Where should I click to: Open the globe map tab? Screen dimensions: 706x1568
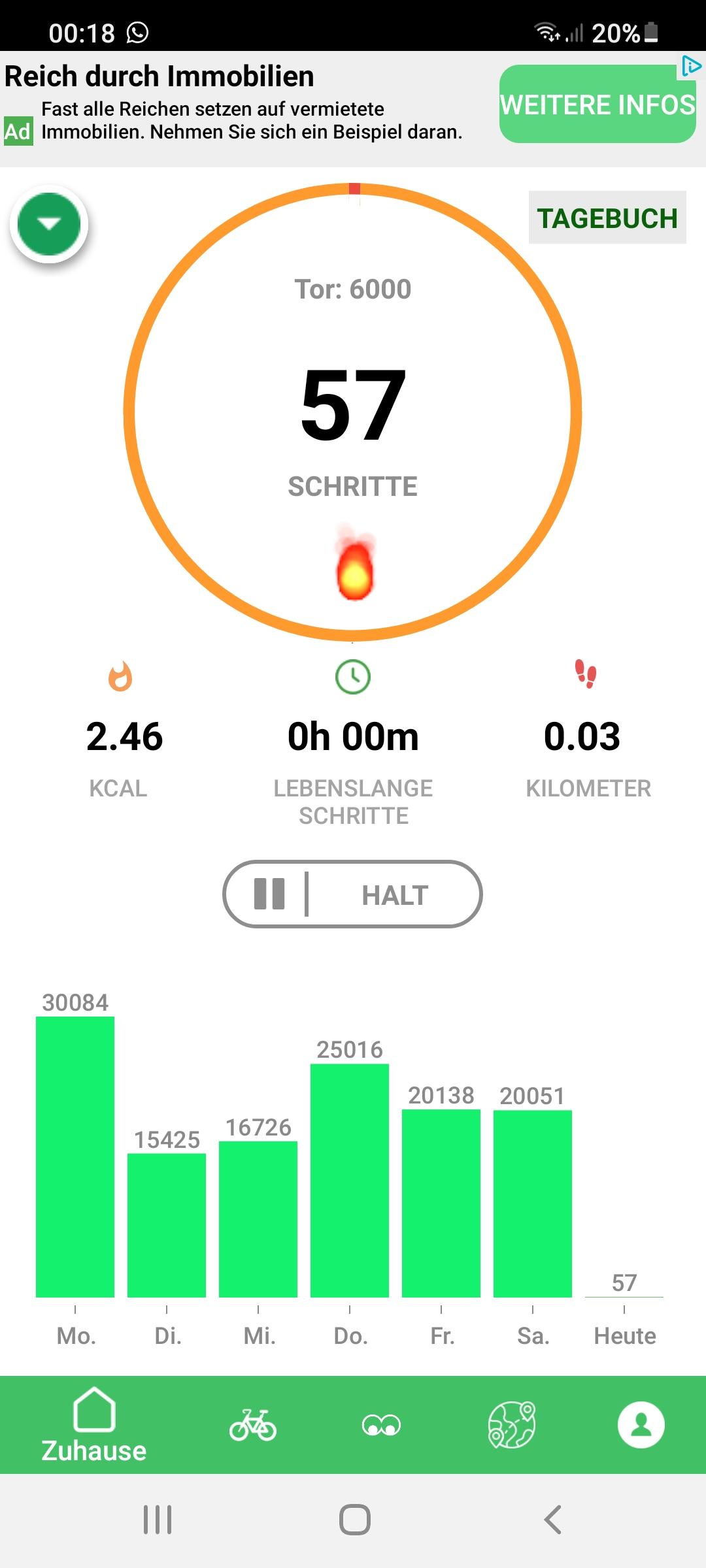[512, 1425]
